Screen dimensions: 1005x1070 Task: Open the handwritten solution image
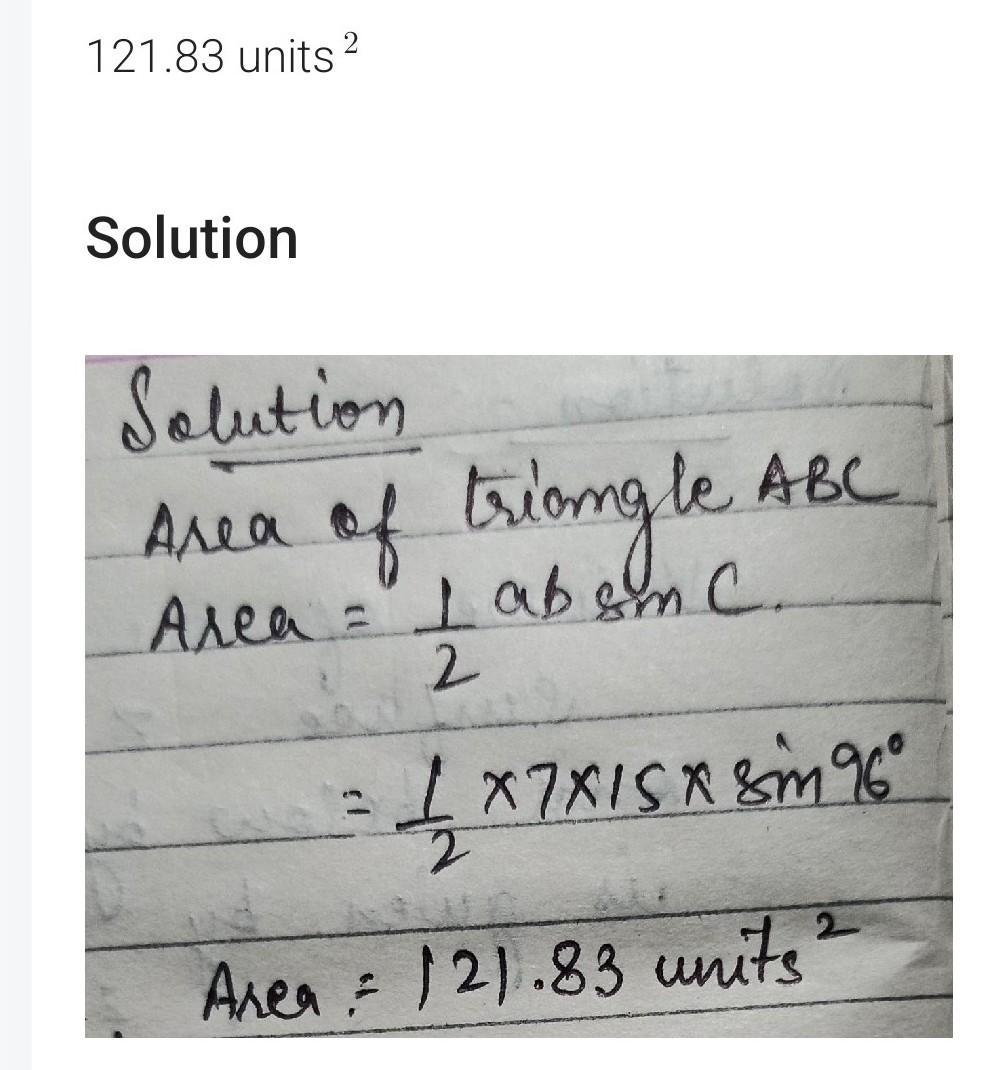519,696
